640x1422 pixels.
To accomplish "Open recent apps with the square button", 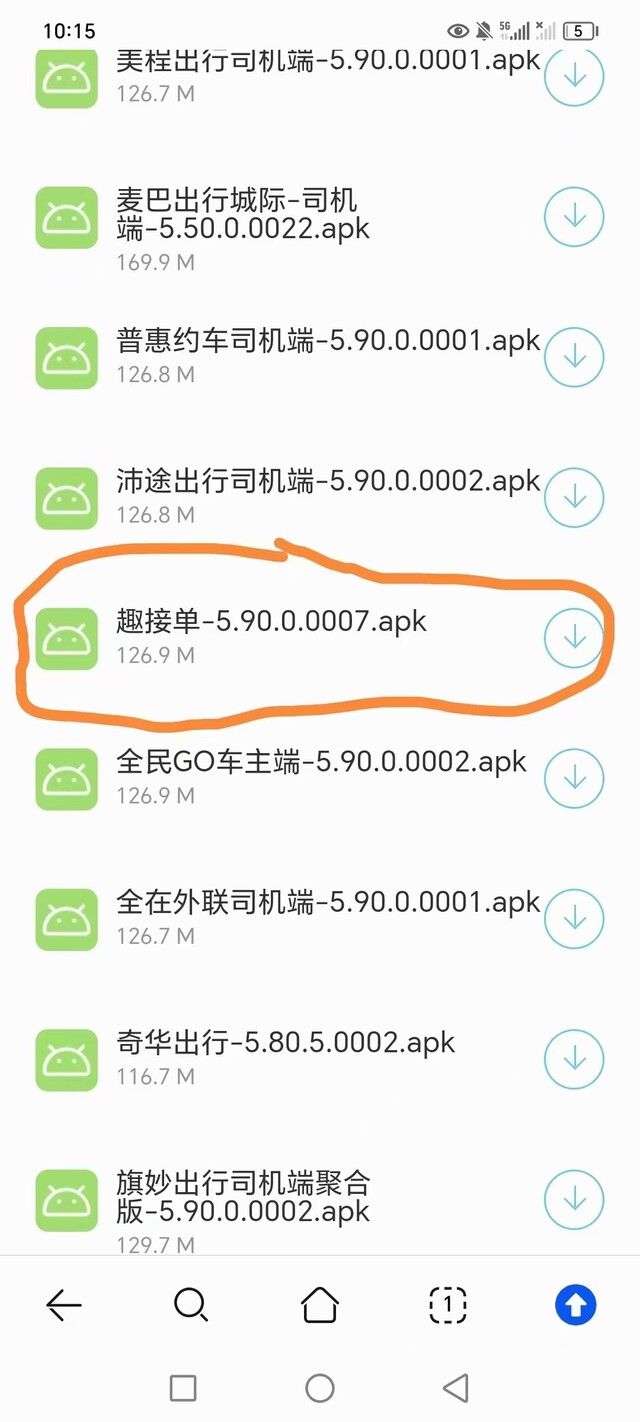I will (x=183, y=1387).
